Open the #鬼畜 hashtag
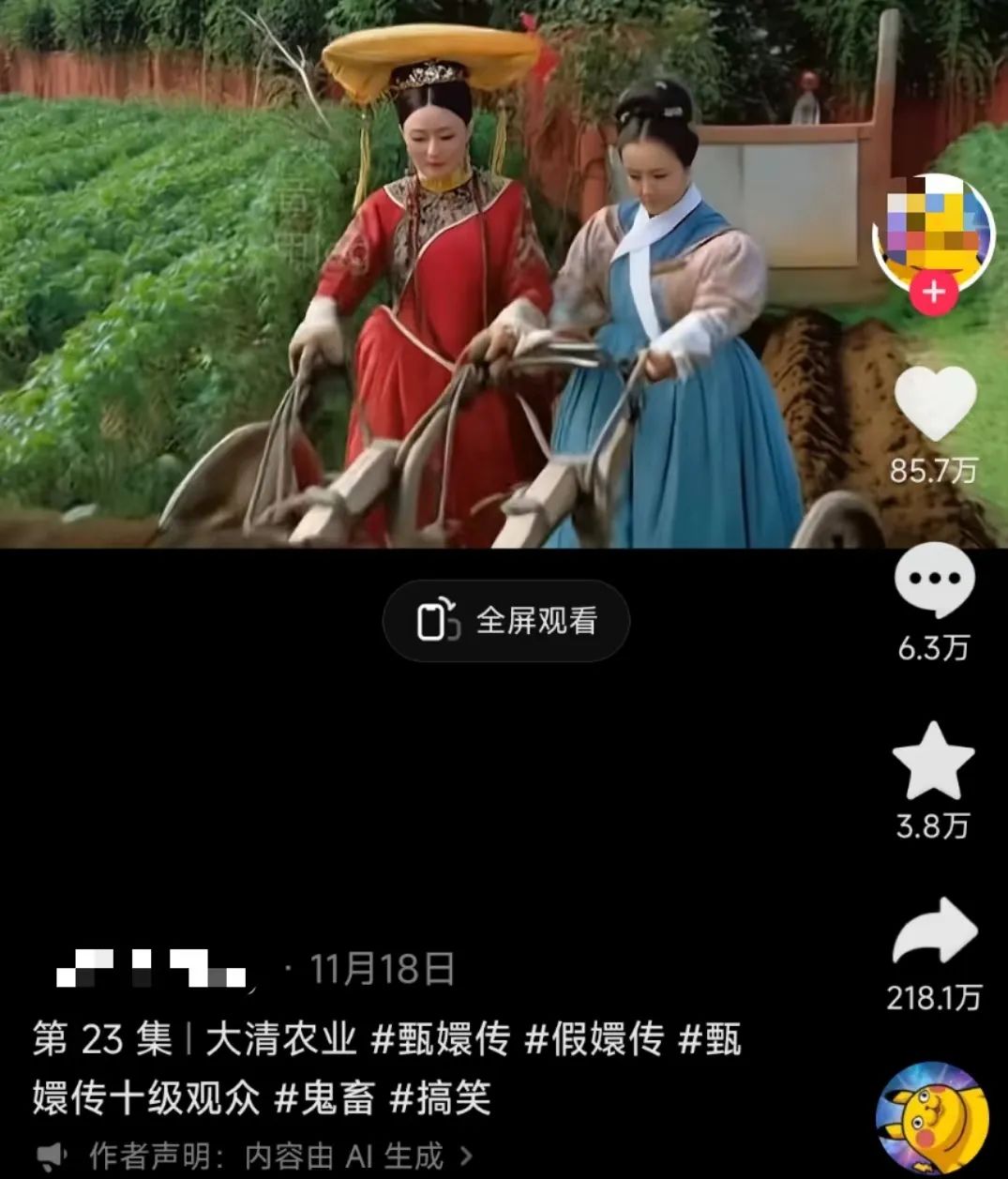 [324, 1097]
